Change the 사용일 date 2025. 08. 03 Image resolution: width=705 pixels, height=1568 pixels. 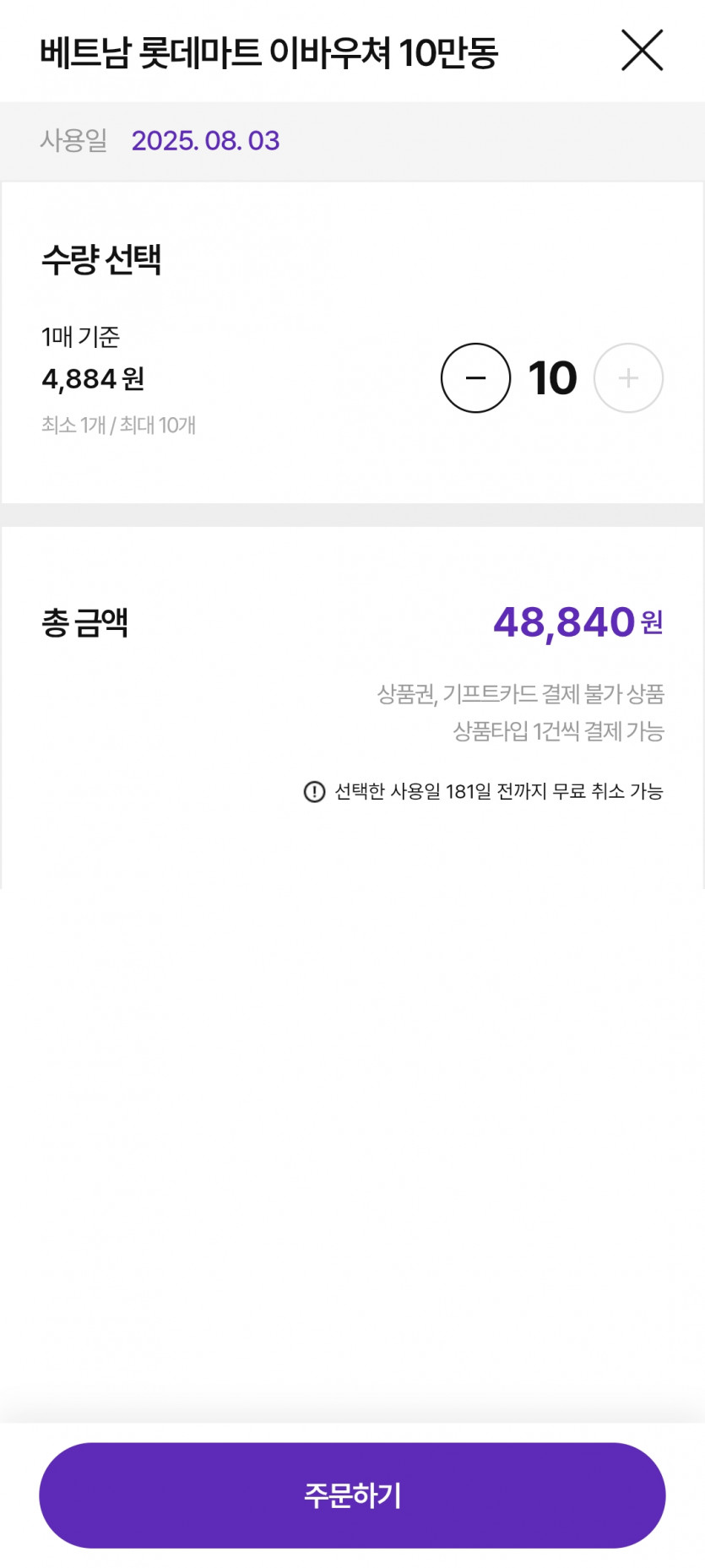point(205,140)
